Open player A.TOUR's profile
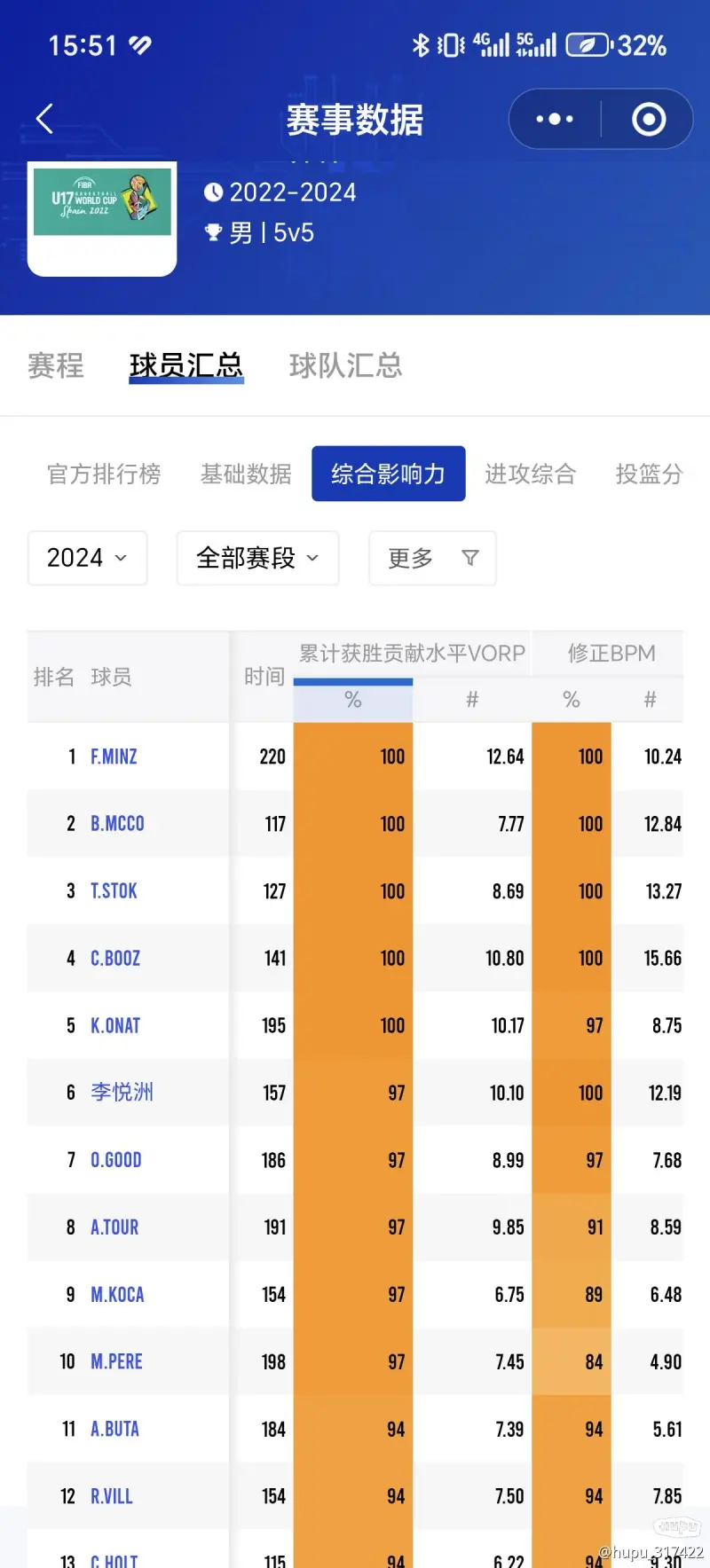 pyautogui.click(x=114, y=1227)
